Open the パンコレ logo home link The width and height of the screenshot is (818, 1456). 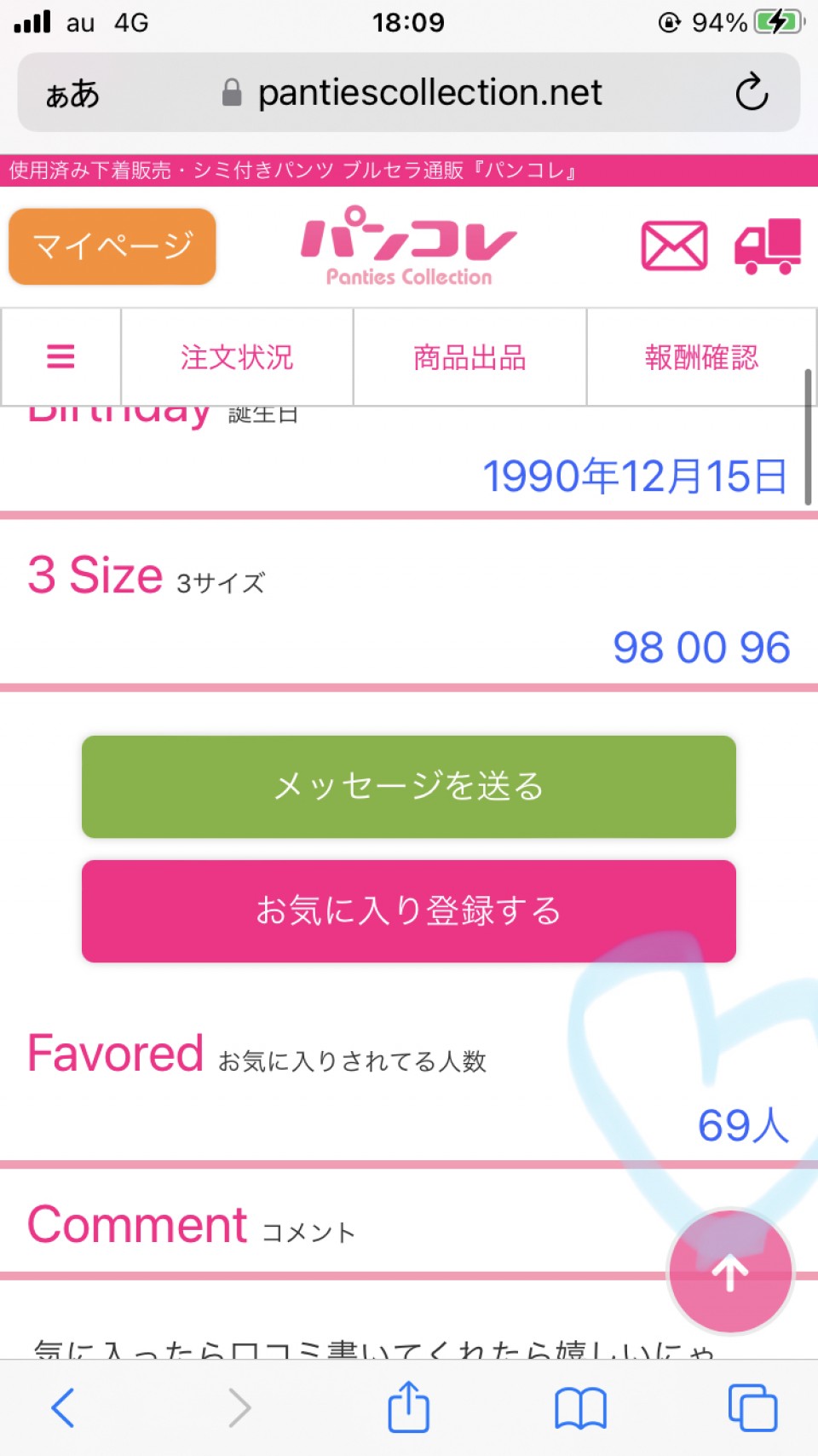409,246
